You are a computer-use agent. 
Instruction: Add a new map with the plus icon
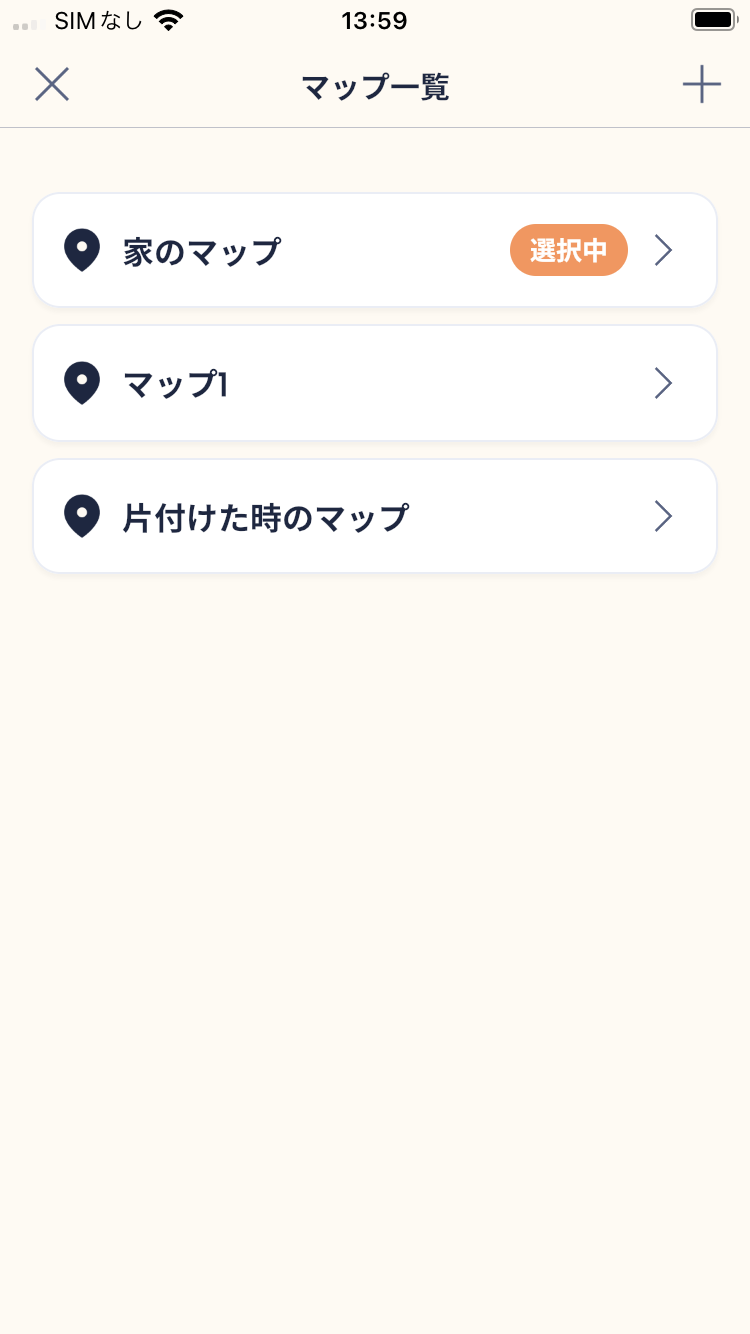(x=701, y=85)
